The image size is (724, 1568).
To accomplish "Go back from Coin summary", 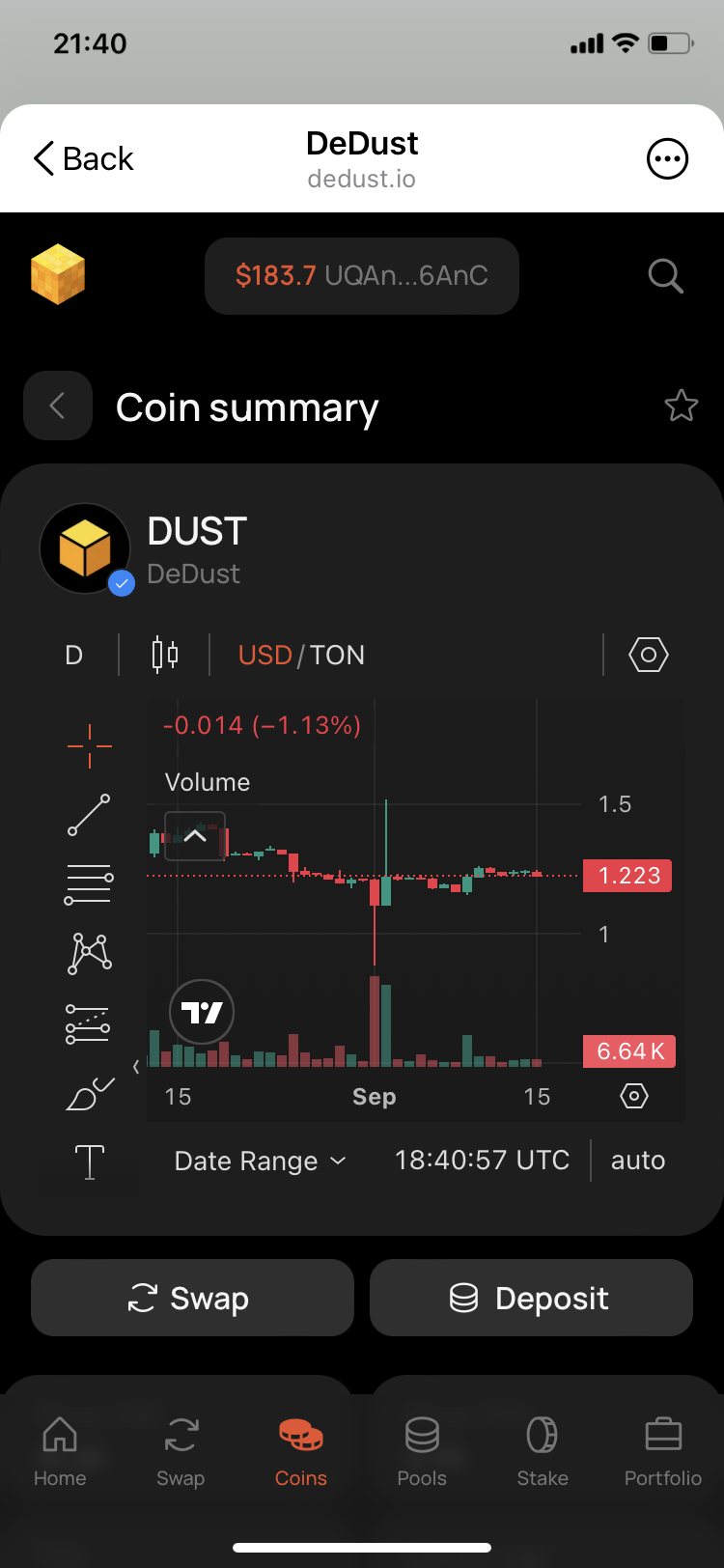I will (x=58, y=406).
